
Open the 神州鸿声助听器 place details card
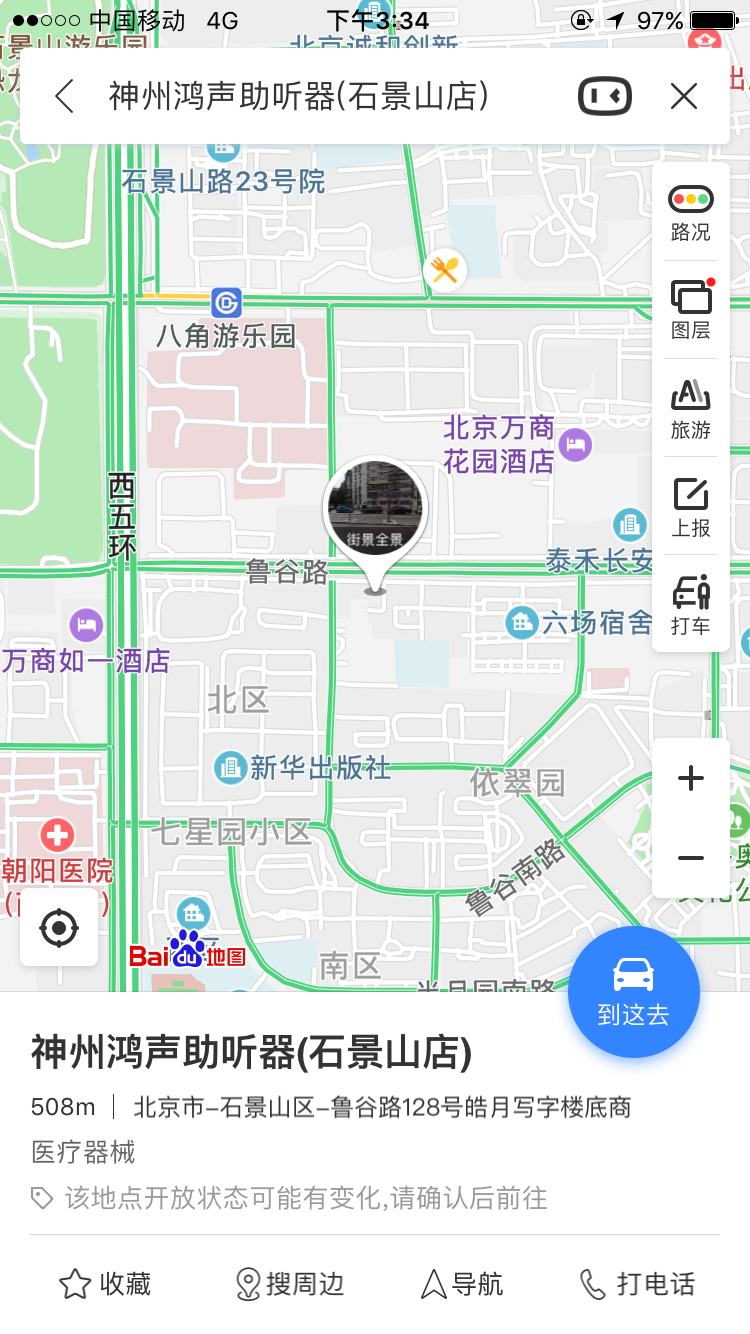pyautogui.click(x=252, y=1053)
